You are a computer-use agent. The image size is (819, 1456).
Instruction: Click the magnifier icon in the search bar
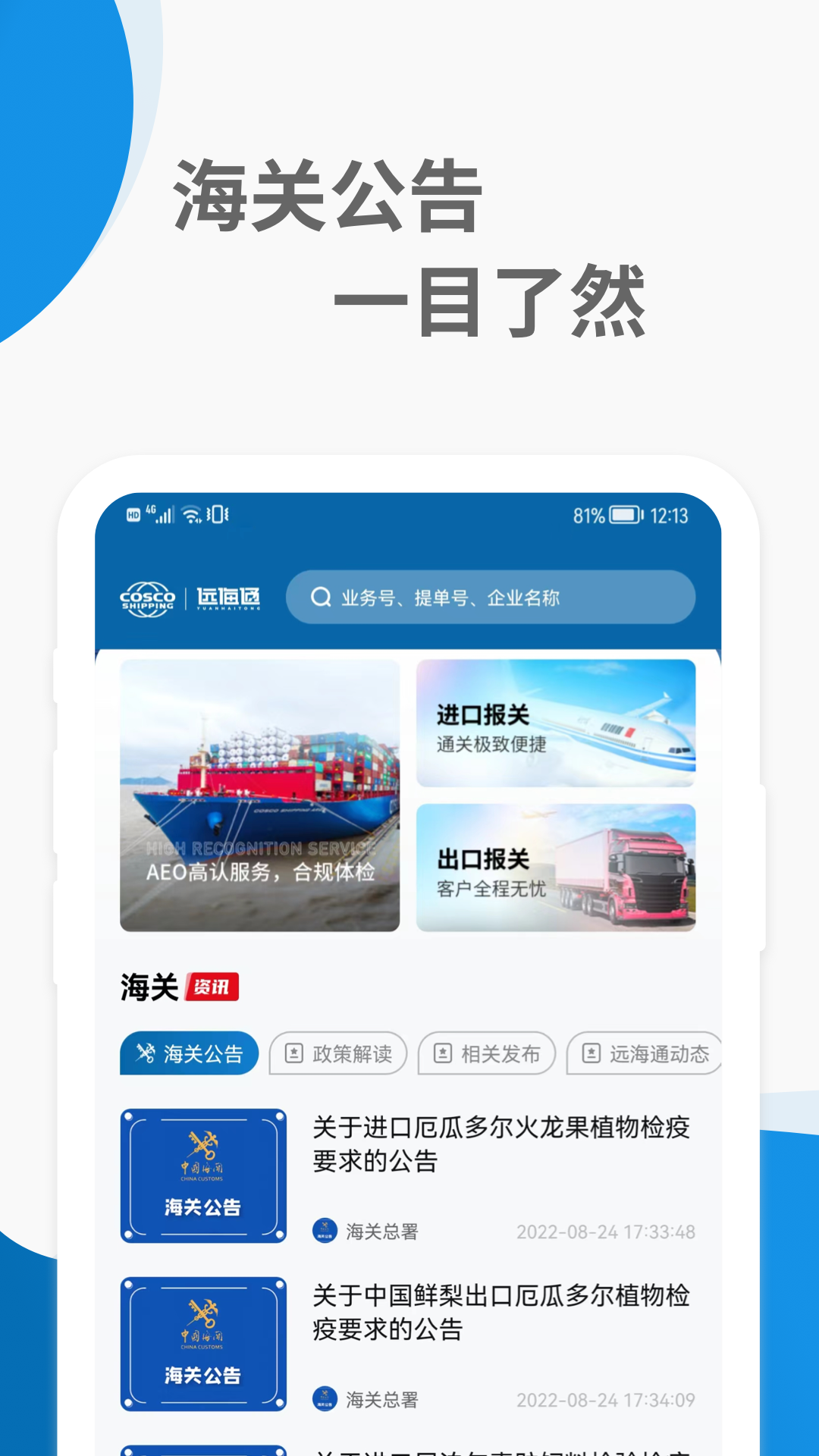[322, 598]
